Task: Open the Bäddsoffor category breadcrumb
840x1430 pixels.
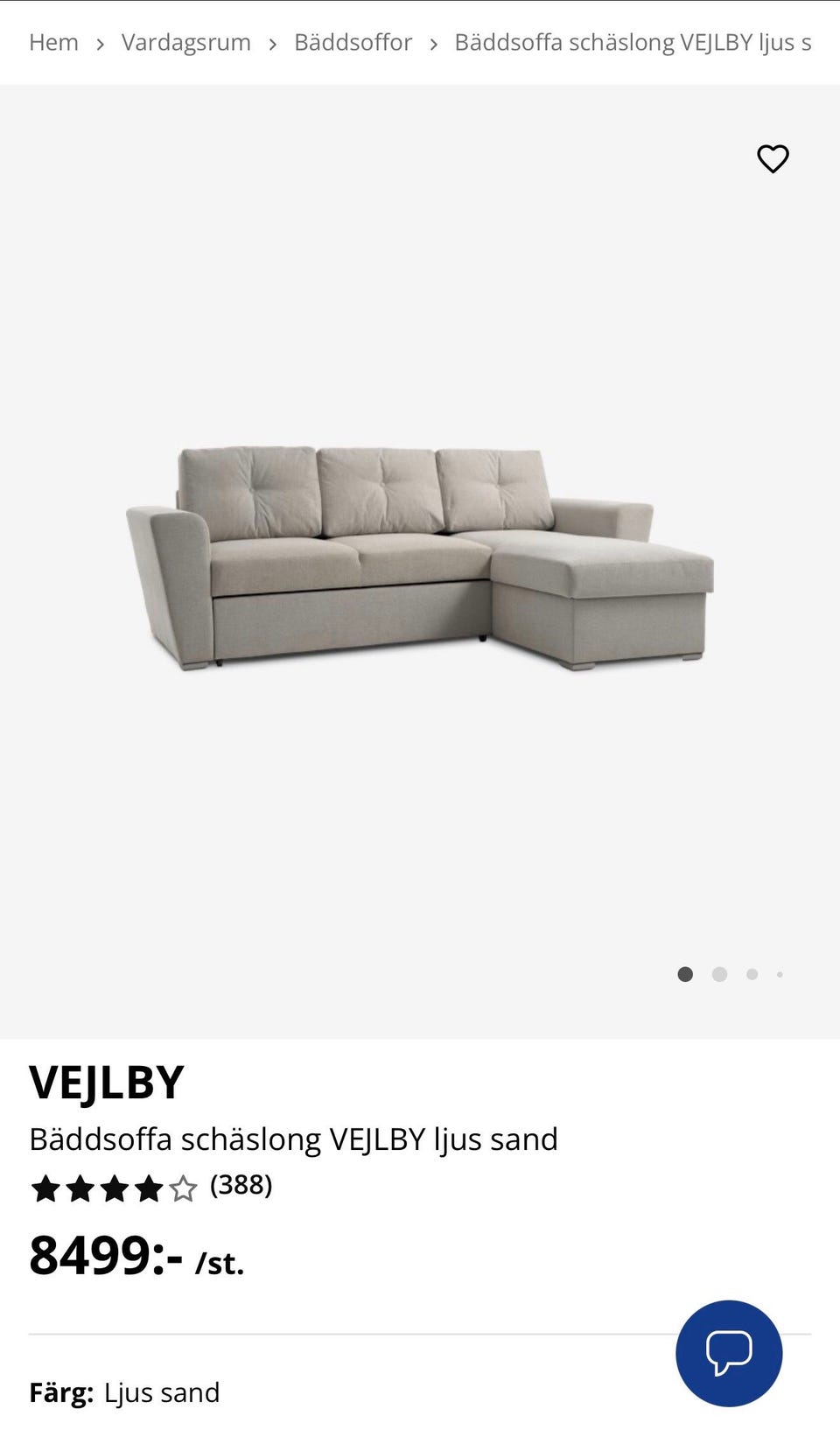Action: tap(353, 42)
